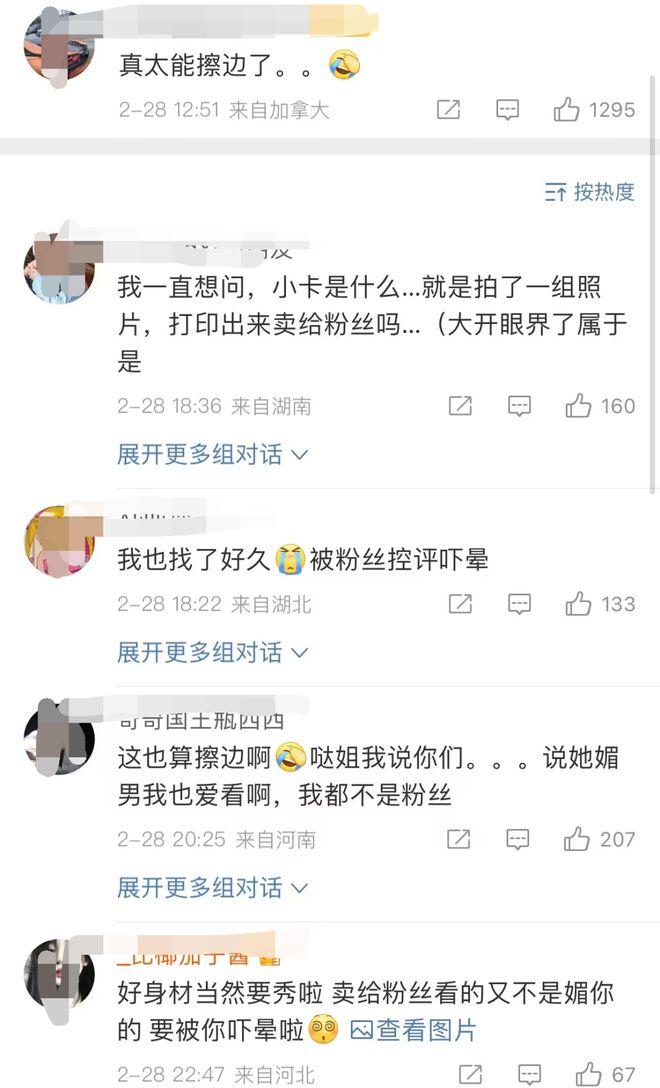Image resolution: width=660 pixels, height=1088 pixels.
Task: Share the comment from 河北
Action: pos(470,1075)
